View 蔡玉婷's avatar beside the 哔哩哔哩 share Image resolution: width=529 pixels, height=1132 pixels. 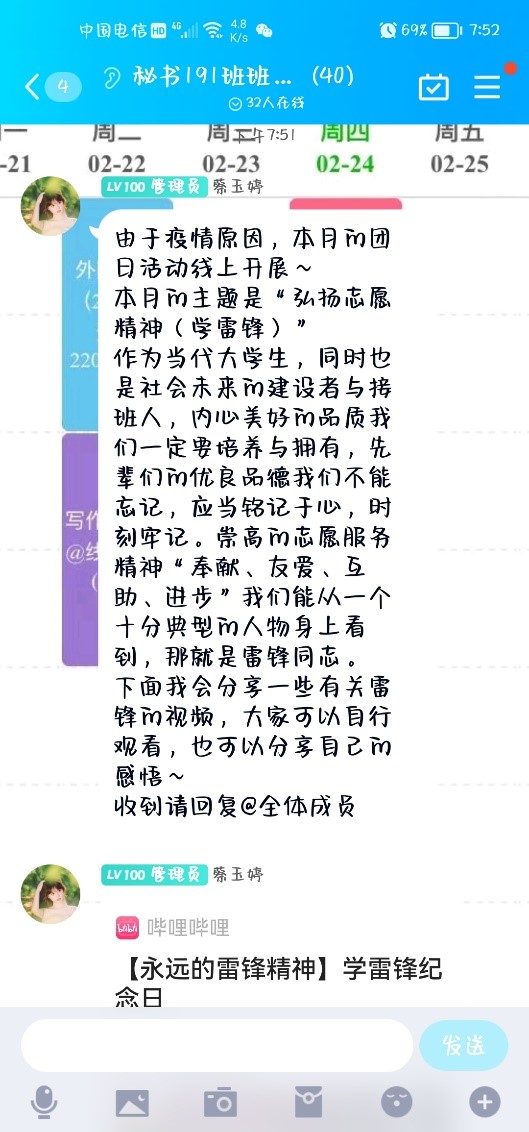[50, 894]
